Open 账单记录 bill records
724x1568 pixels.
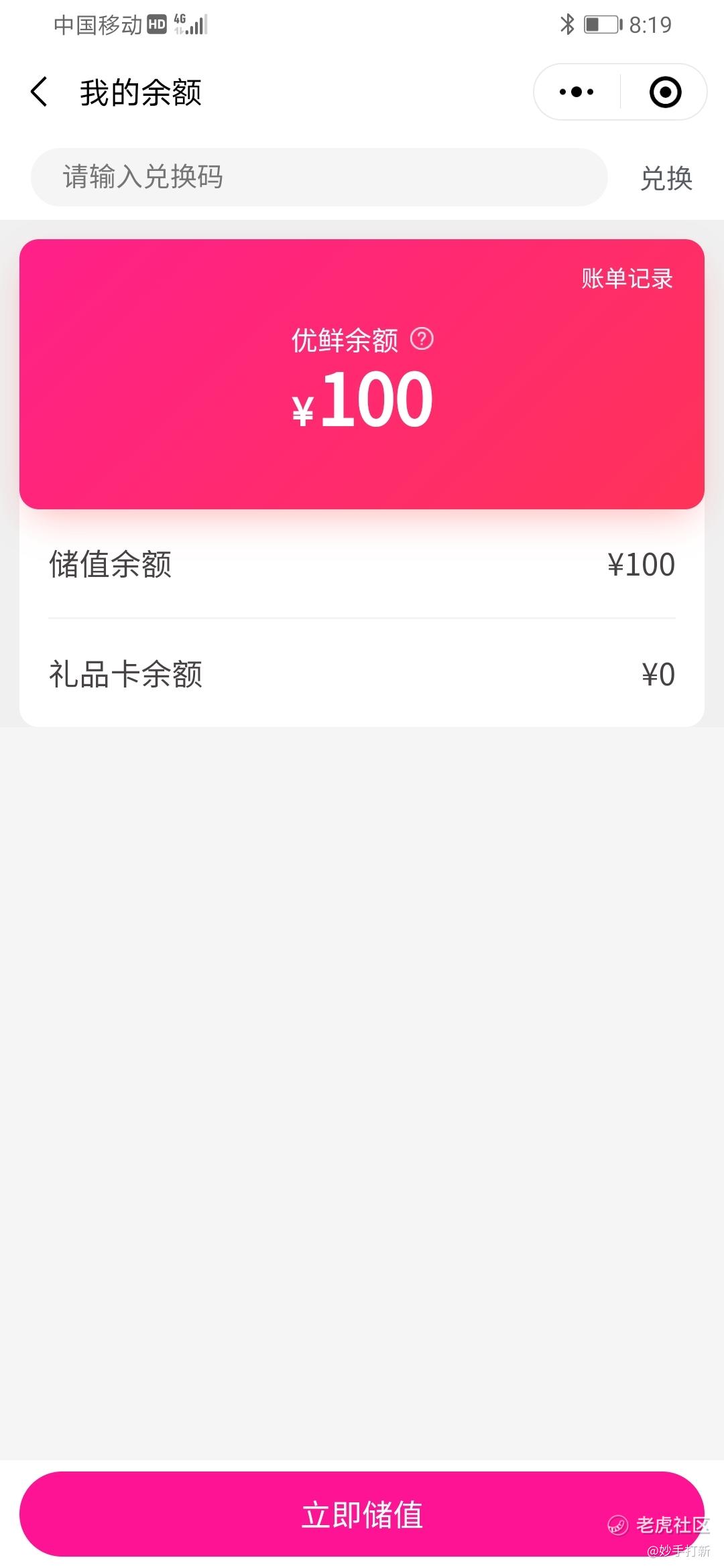click(627, 279)
